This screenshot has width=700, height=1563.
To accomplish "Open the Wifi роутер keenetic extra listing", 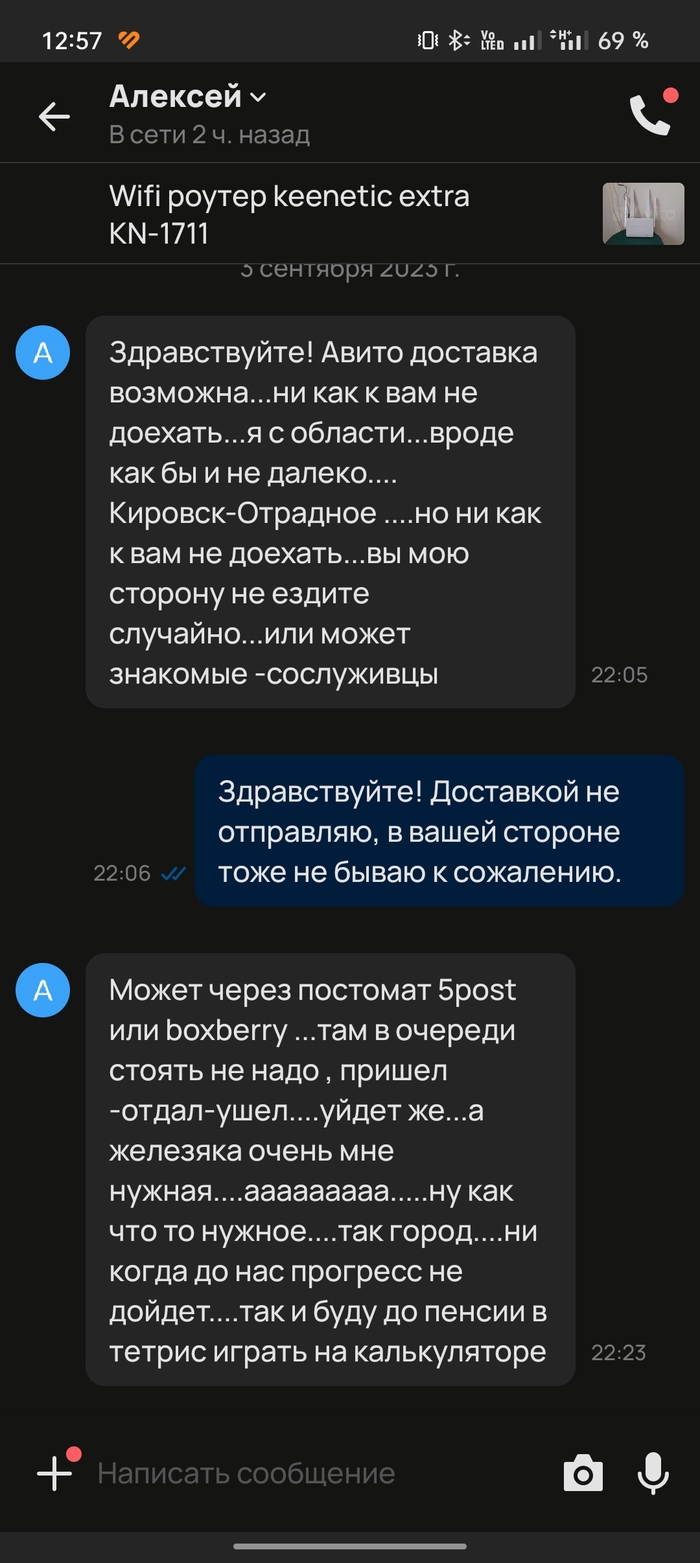I will click(289, 214).
